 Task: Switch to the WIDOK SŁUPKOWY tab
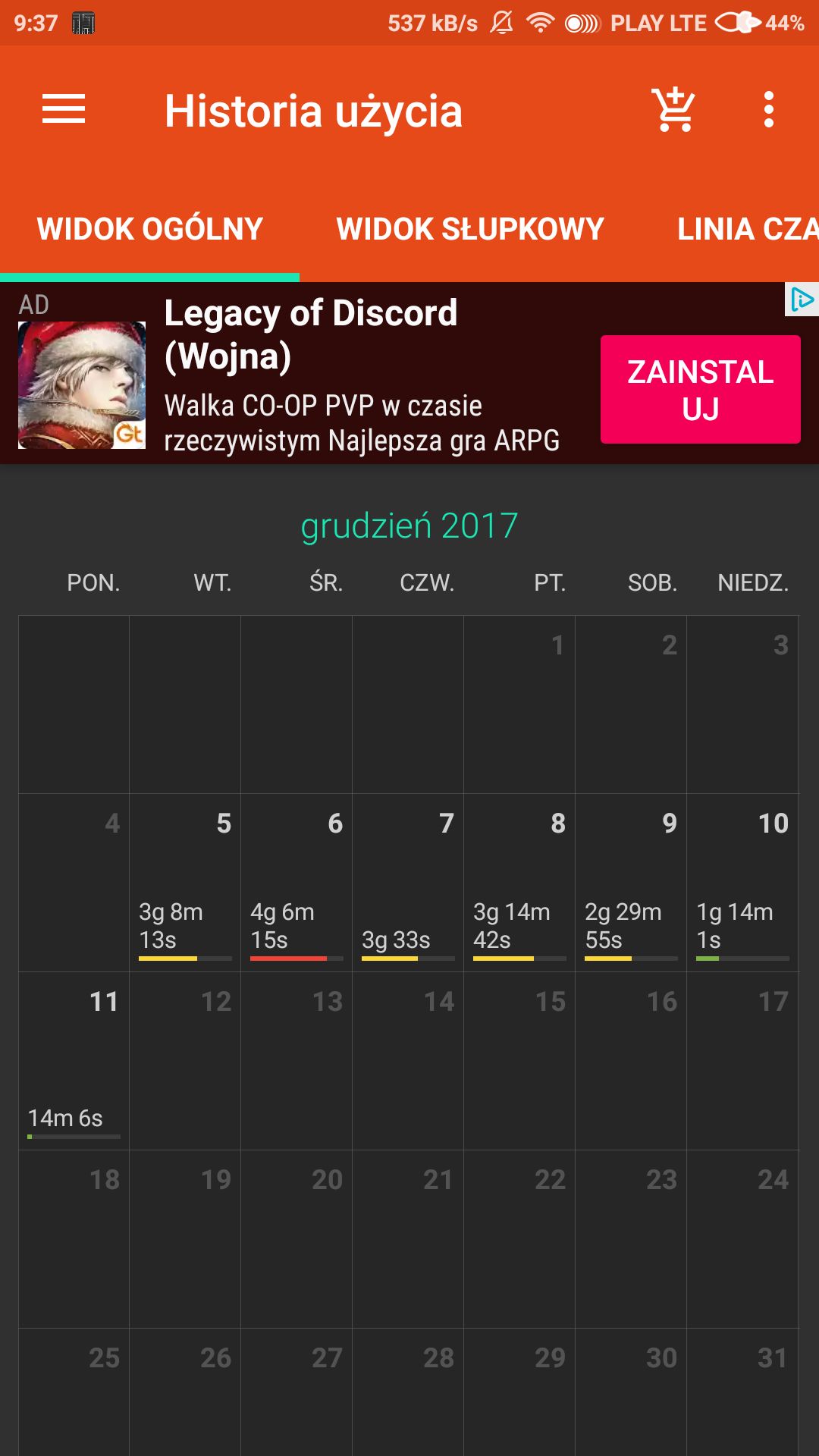click(470, 229)
